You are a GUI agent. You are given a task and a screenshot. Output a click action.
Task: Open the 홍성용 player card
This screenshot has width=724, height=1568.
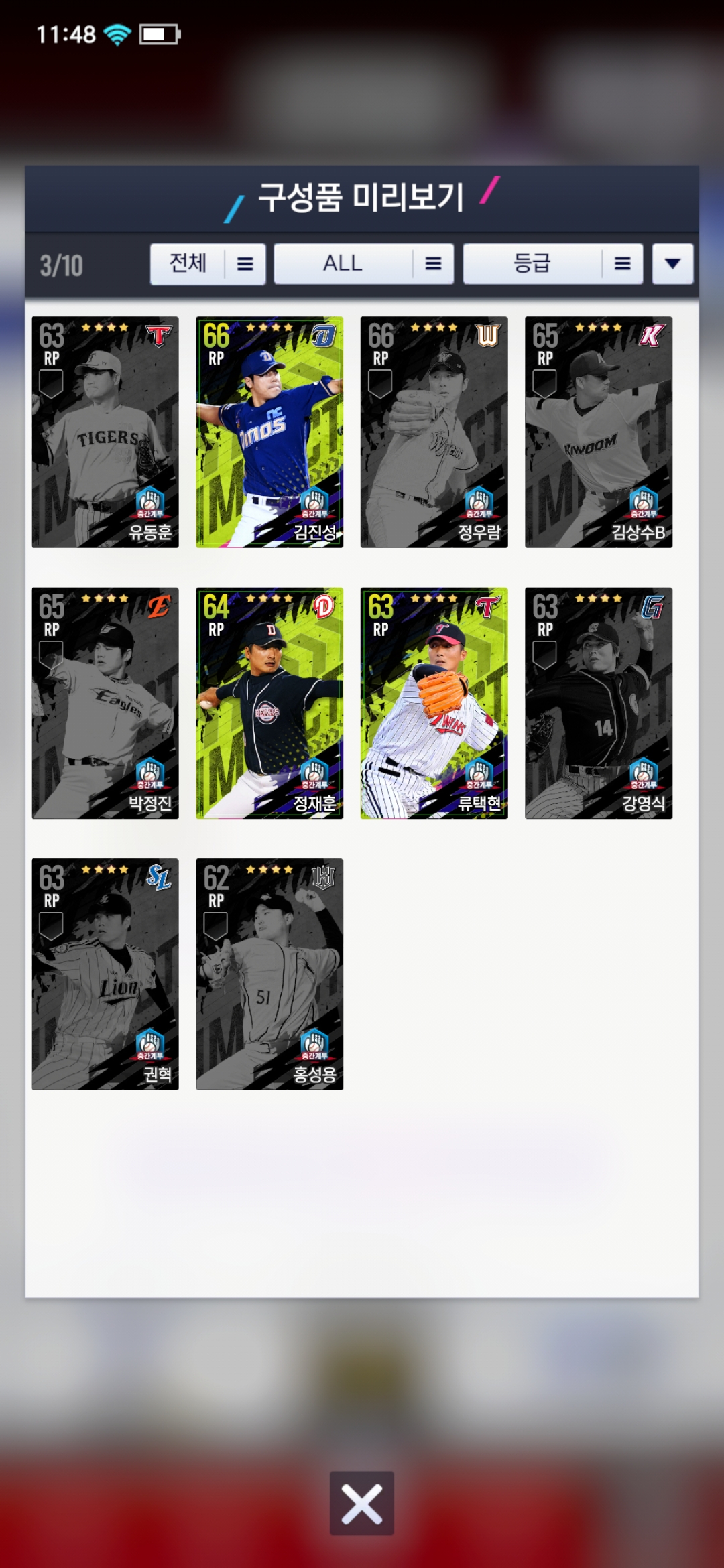point(269,974)
